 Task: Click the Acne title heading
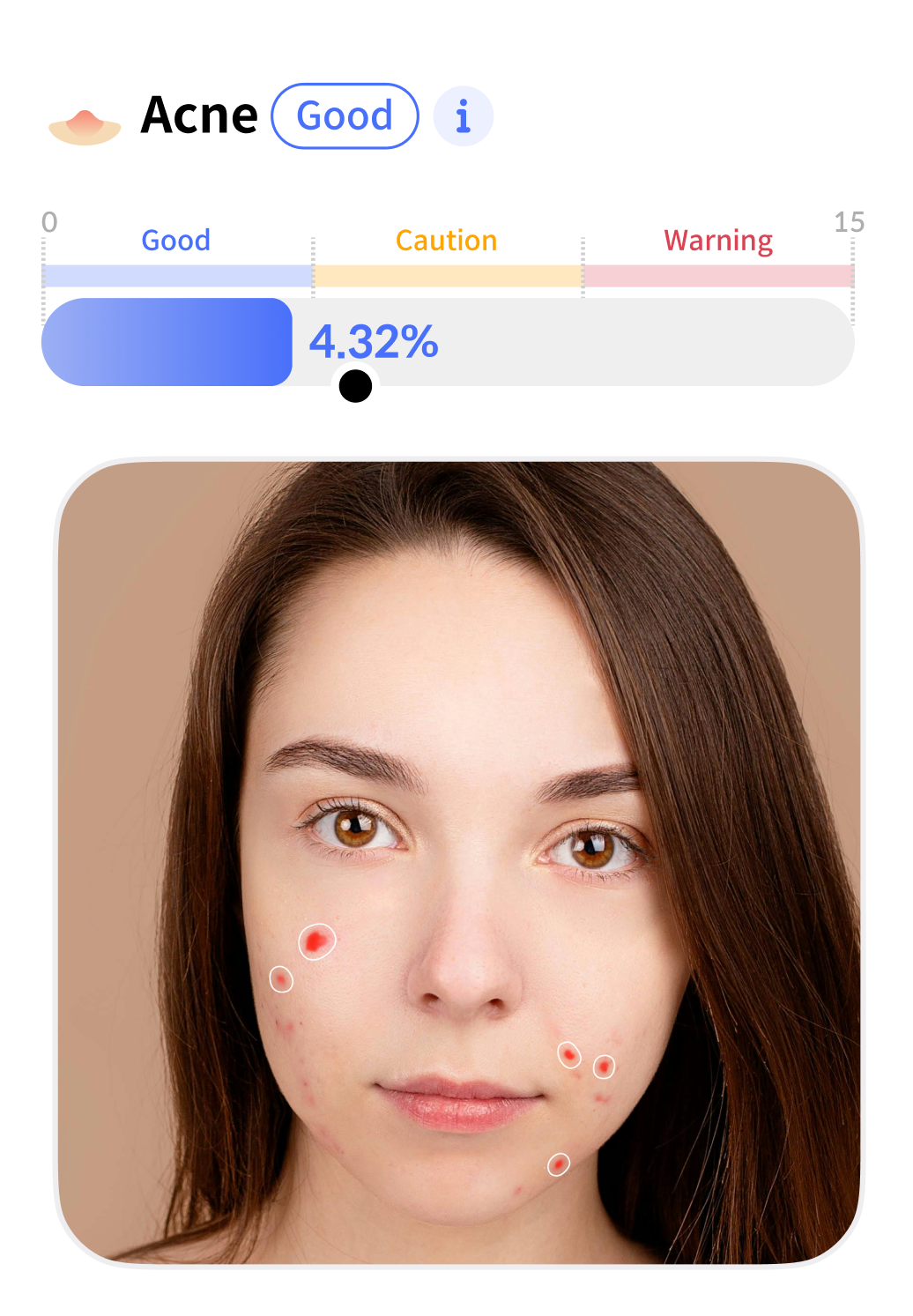point(199,115)
